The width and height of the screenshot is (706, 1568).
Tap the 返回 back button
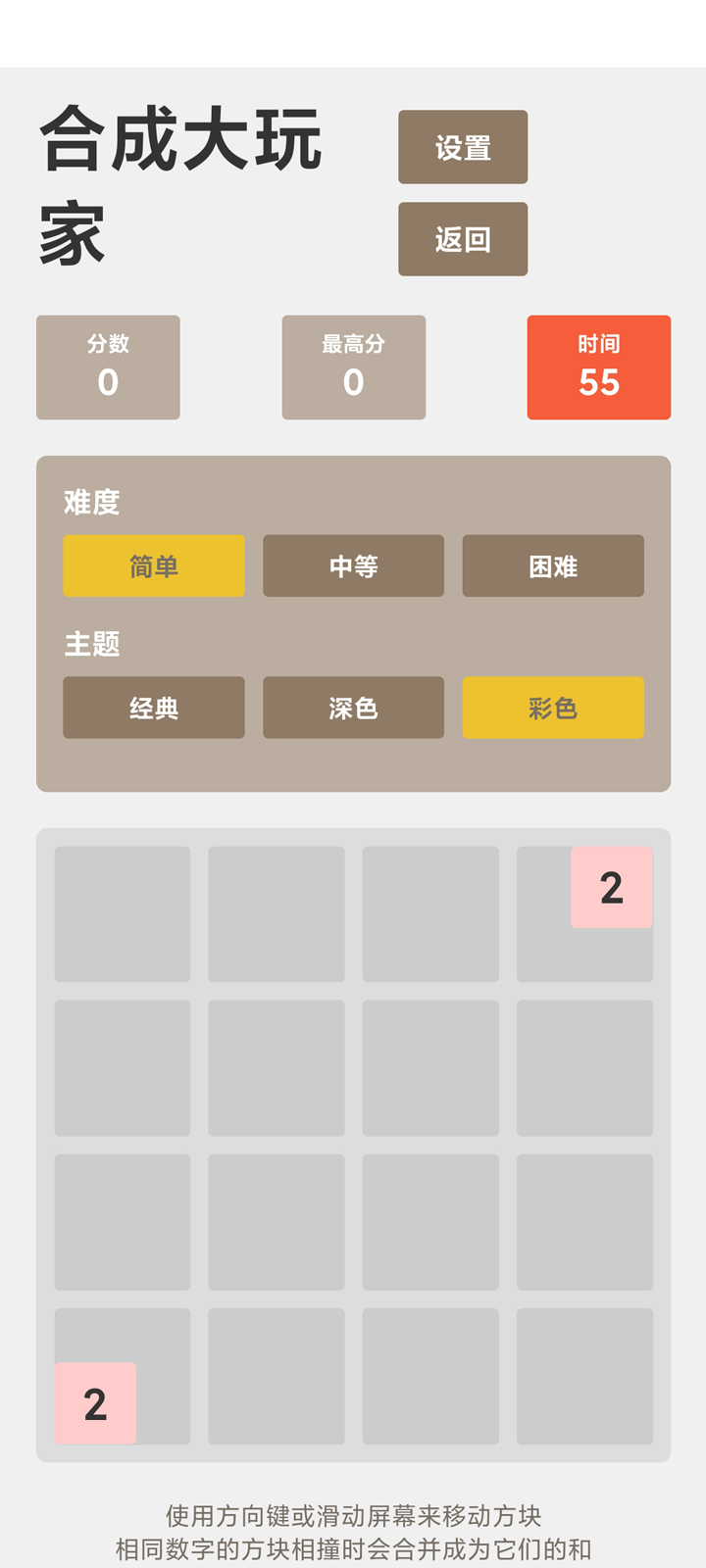(463, 239)
